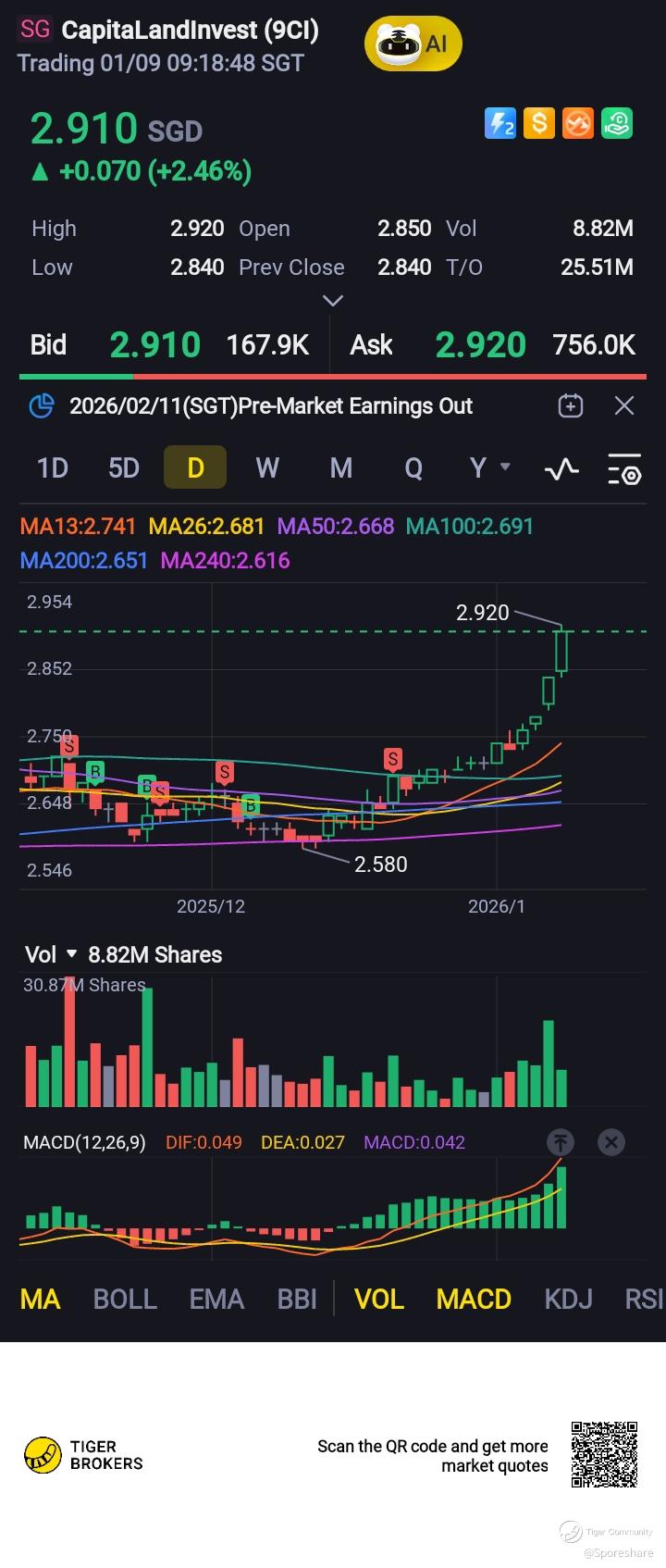Select the monthly M chart
This screenshot has width=666, height=1568.
[x=340, y=467]
